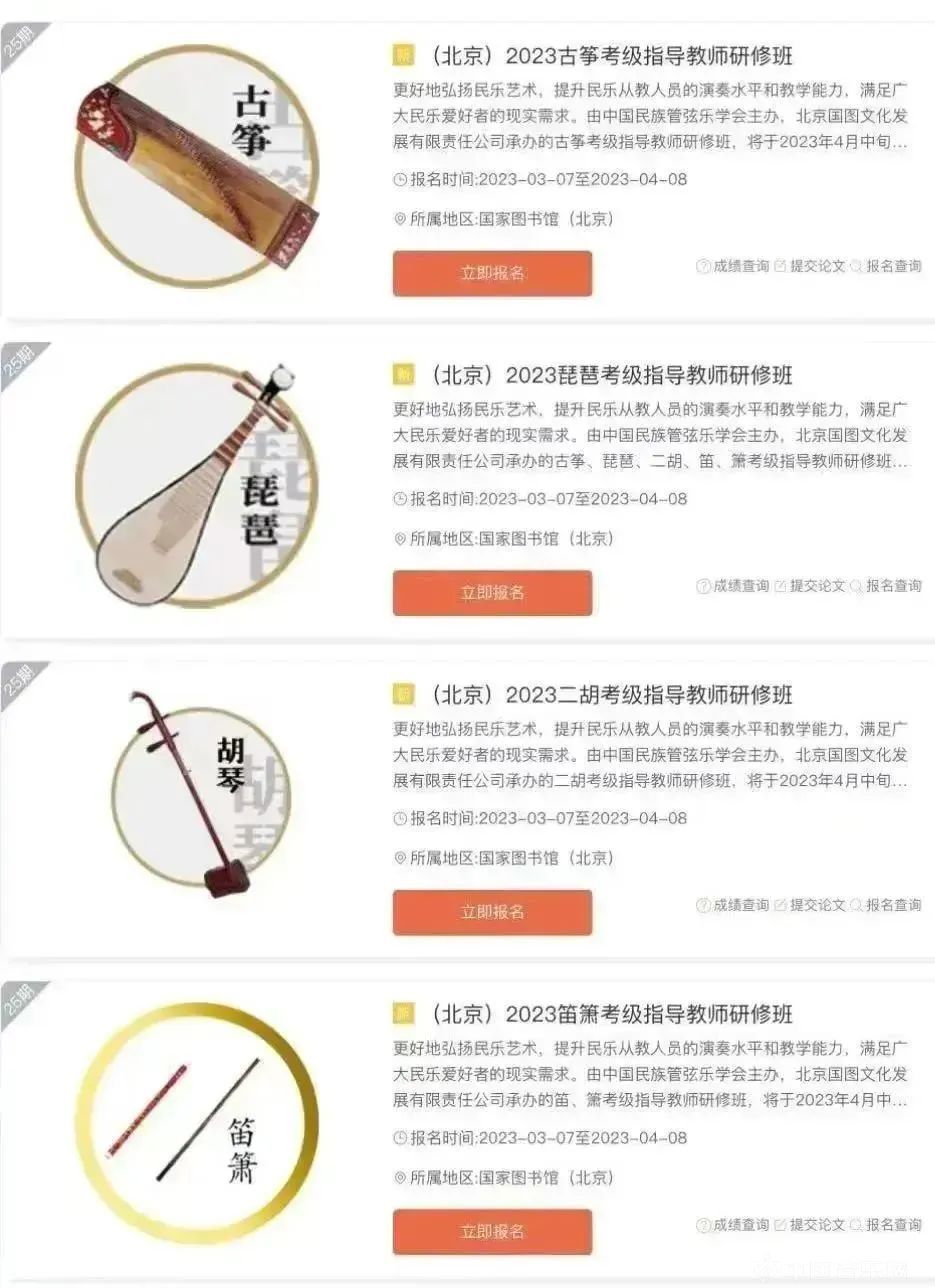Tap 立即报名 for the 笛箫 course
The image size is (935, 1288).
pos(492,1231)
